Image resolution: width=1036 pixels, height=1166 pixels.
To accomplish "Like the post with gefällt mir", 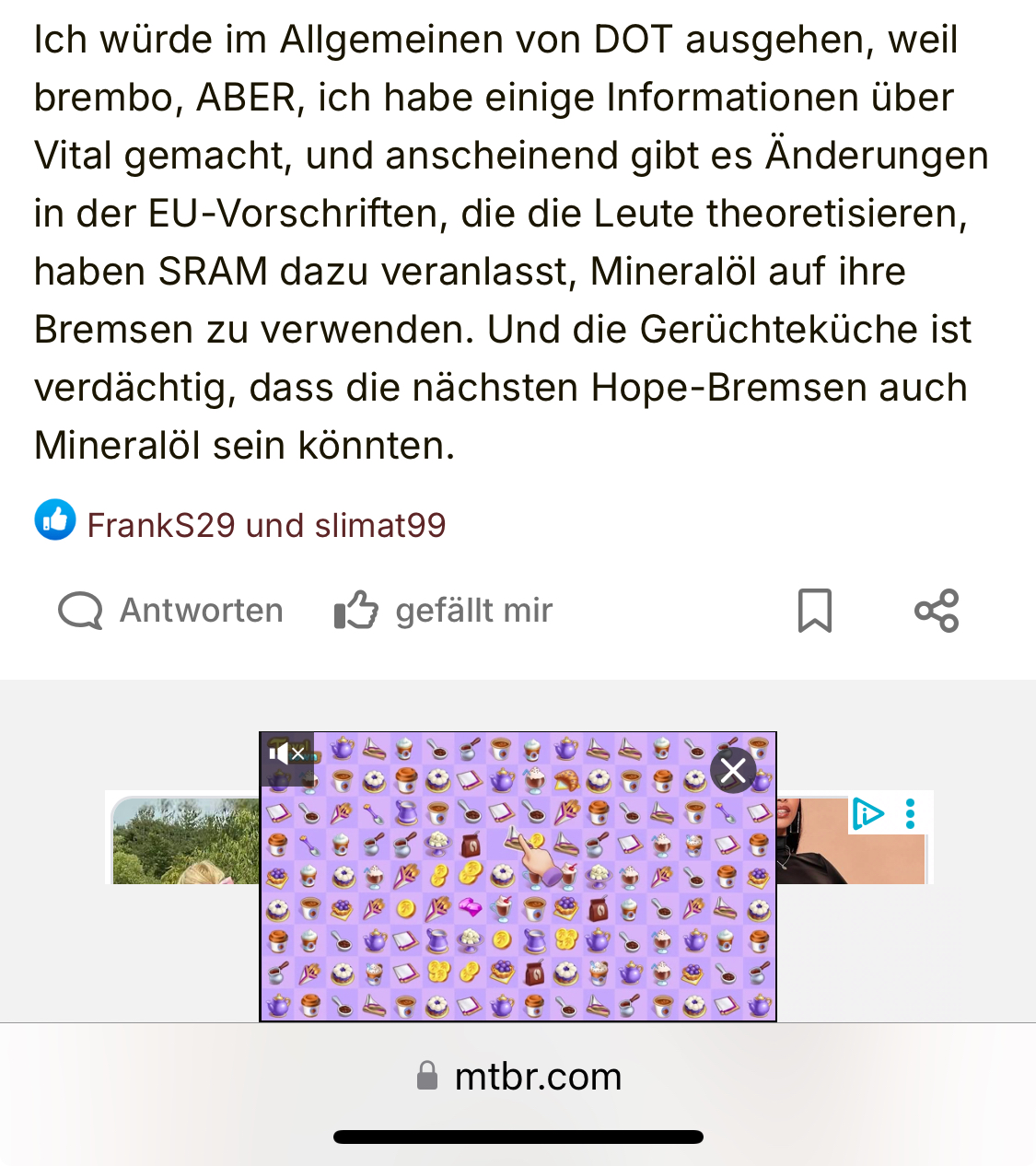I will [444, 611].
